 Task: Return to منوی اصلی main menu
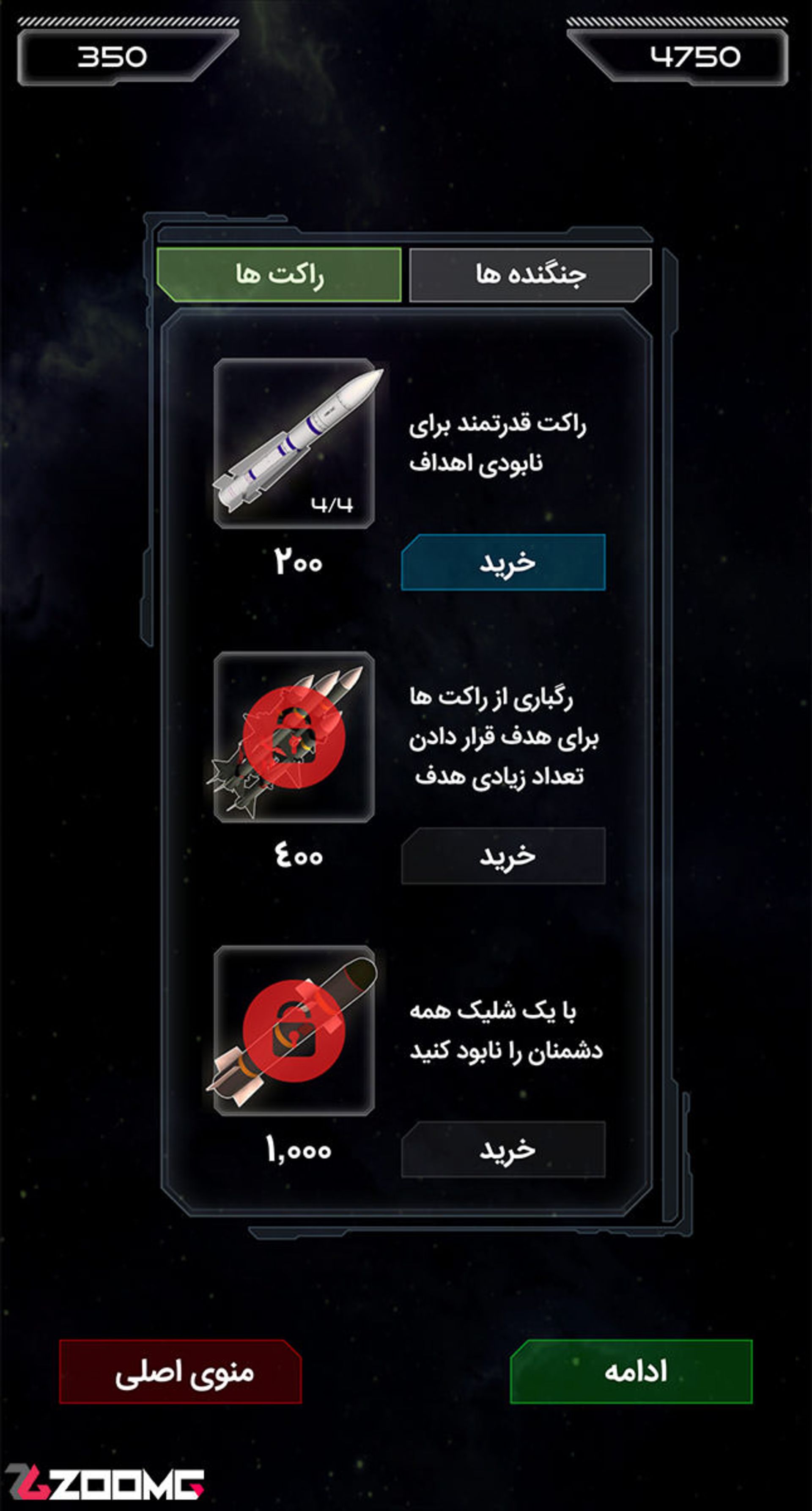click(181, 1372)
